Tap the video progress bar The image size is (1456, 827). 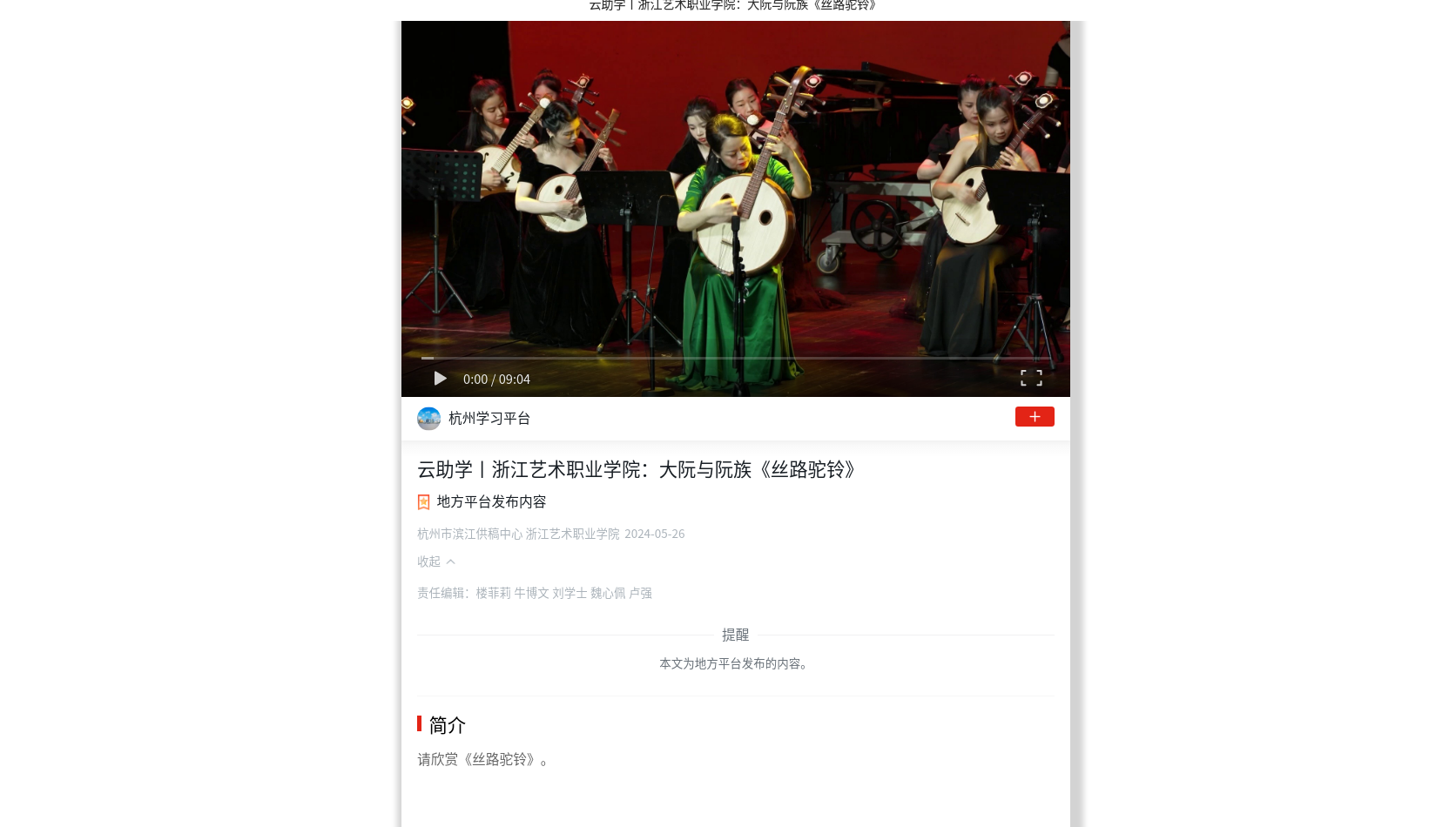click(x=734, y=358)
